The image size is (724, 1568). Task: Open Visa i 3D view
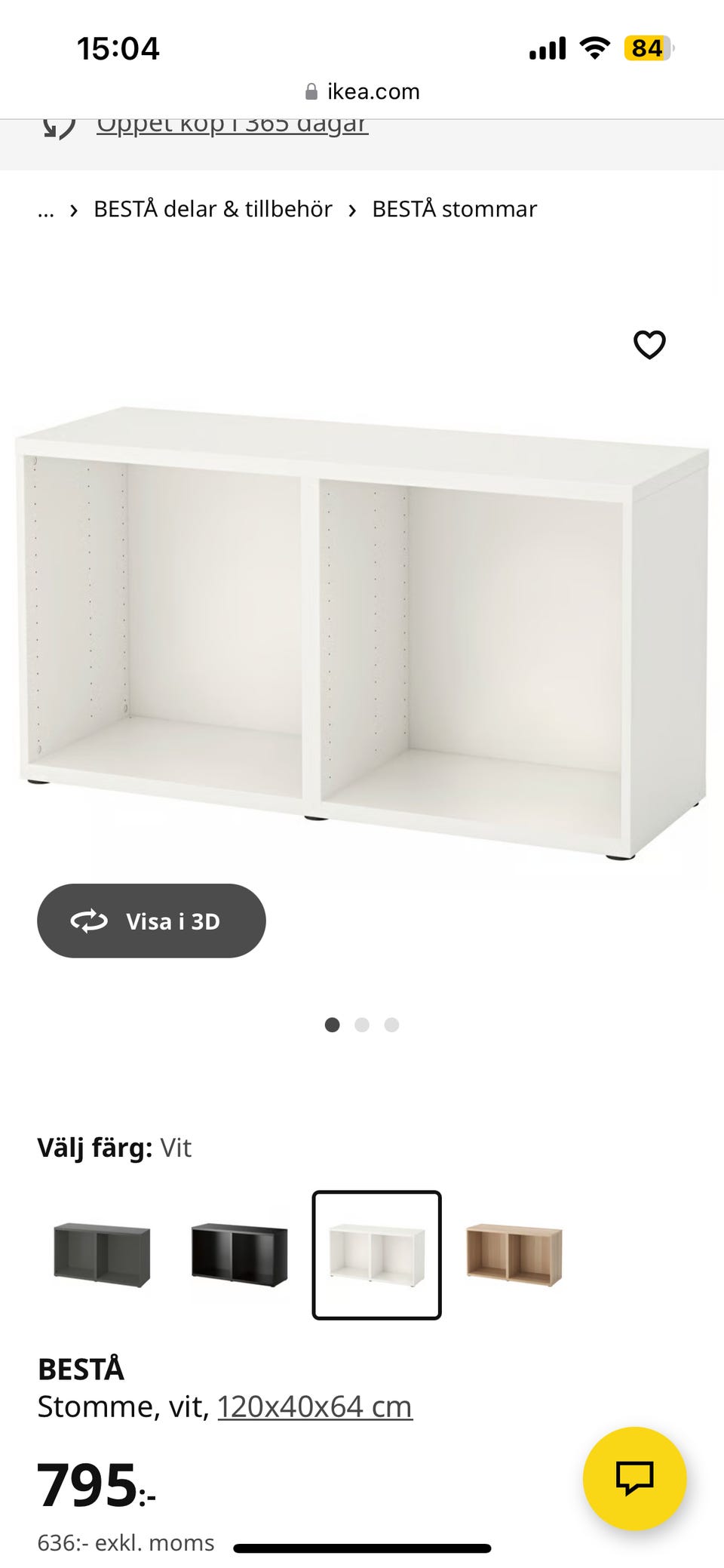[152, 921]
